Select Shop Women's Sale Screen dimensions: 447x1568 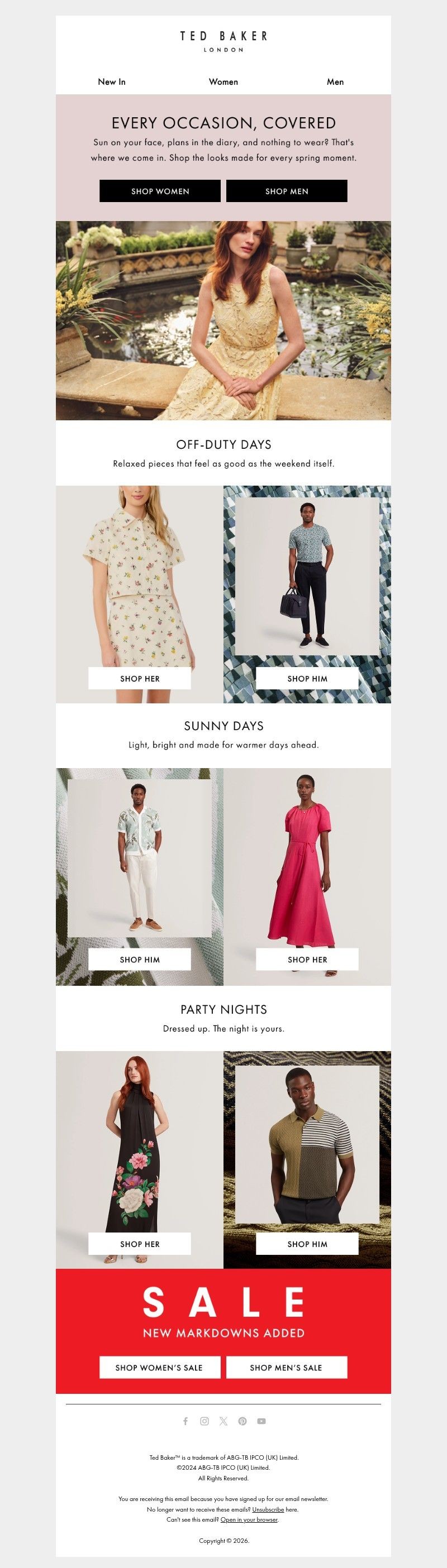coord(159,1368)
